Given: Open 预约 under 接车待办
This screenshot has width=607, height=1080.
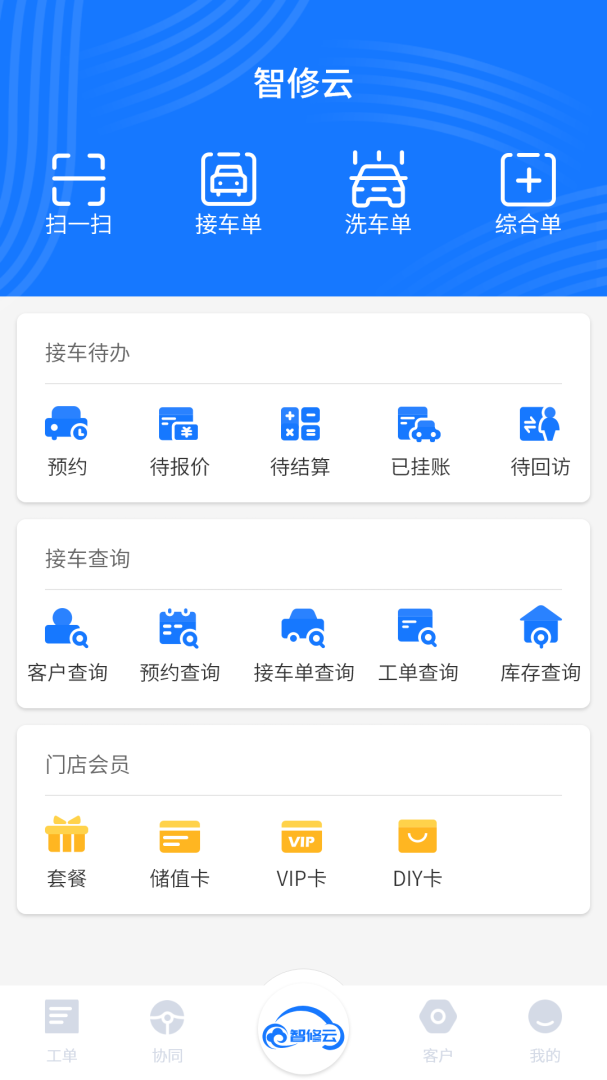Looking at the screenshot, I should 67,440.
